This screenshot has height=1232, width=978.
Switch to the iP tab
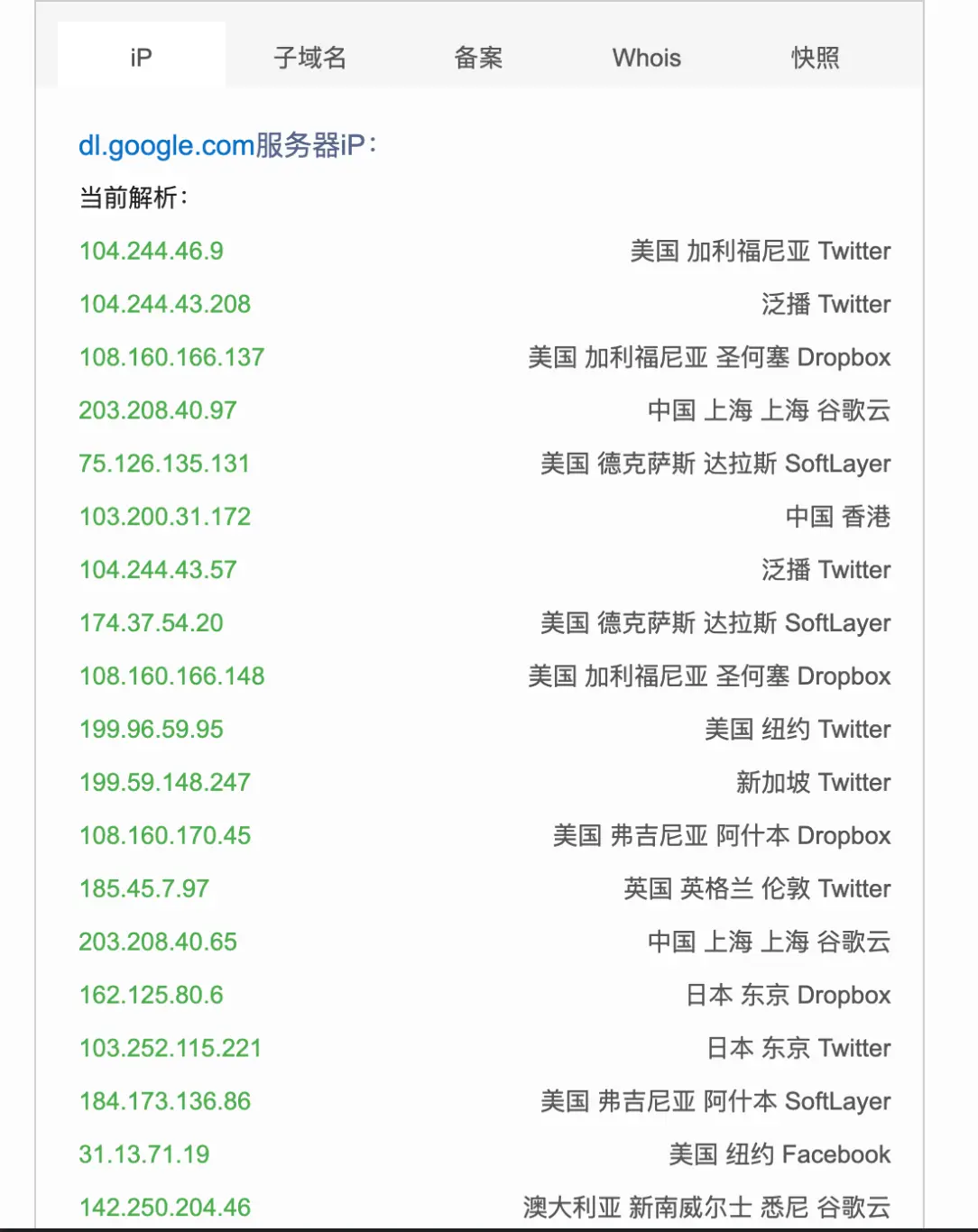pyautogui.click(x=141, y=56)
